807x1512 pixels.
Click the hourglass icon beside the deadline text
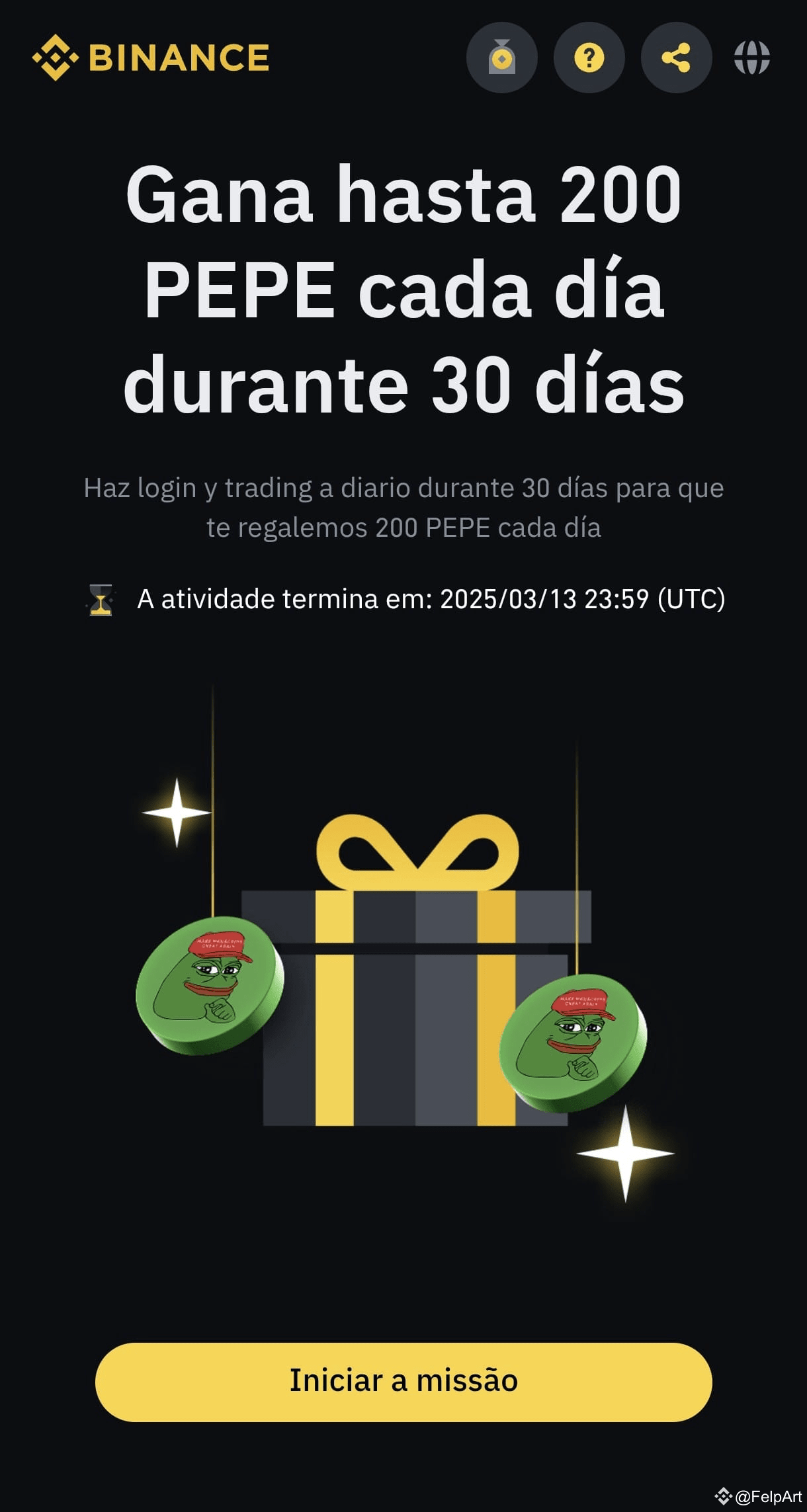101,599
